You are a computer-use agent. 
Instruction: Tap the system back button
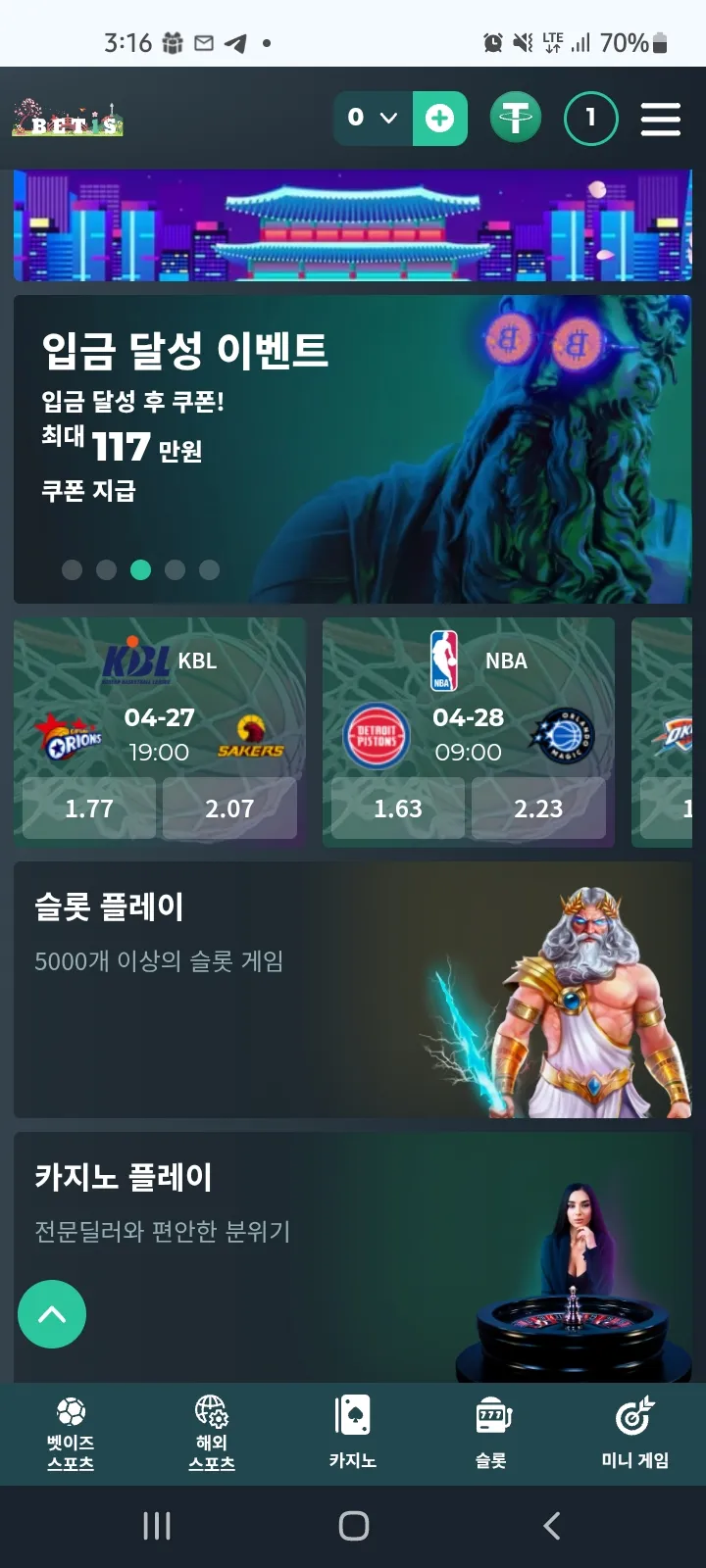[551, 1525]
